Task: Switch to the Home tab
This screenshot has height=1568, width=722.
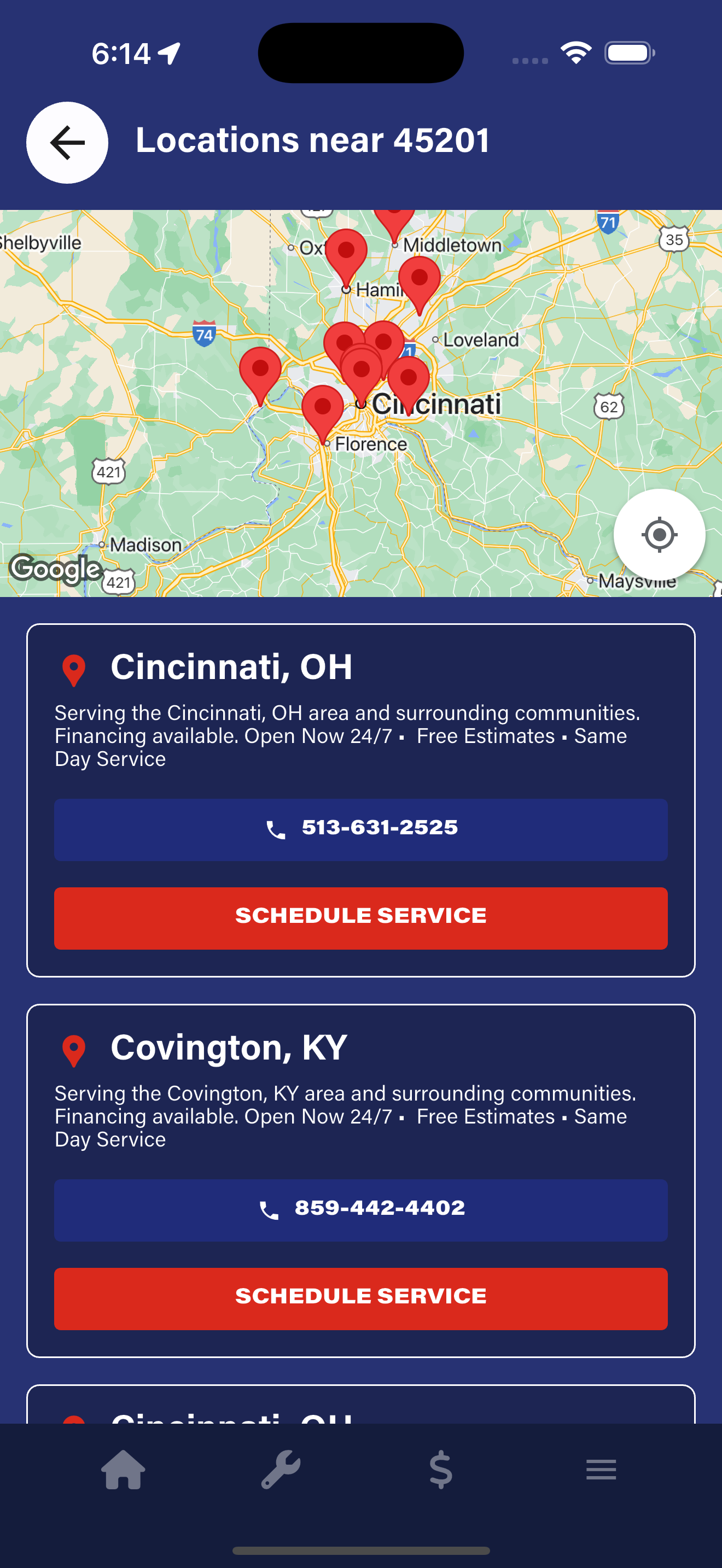Action: [123, 1470]
